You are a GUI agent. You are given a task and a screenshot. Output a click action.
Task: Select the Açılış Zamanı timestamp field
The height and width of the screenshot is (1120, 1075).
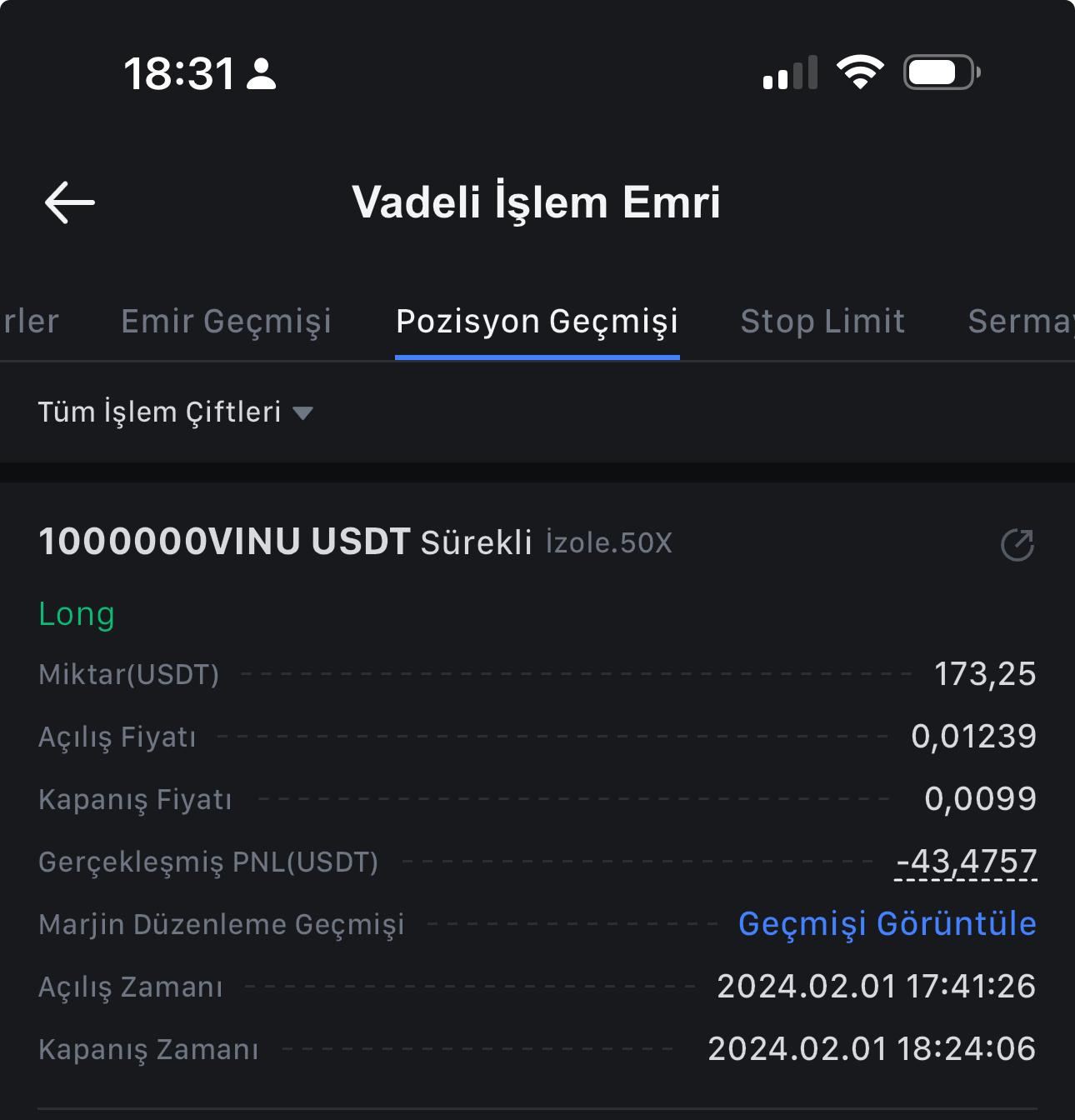click(875, 986)
